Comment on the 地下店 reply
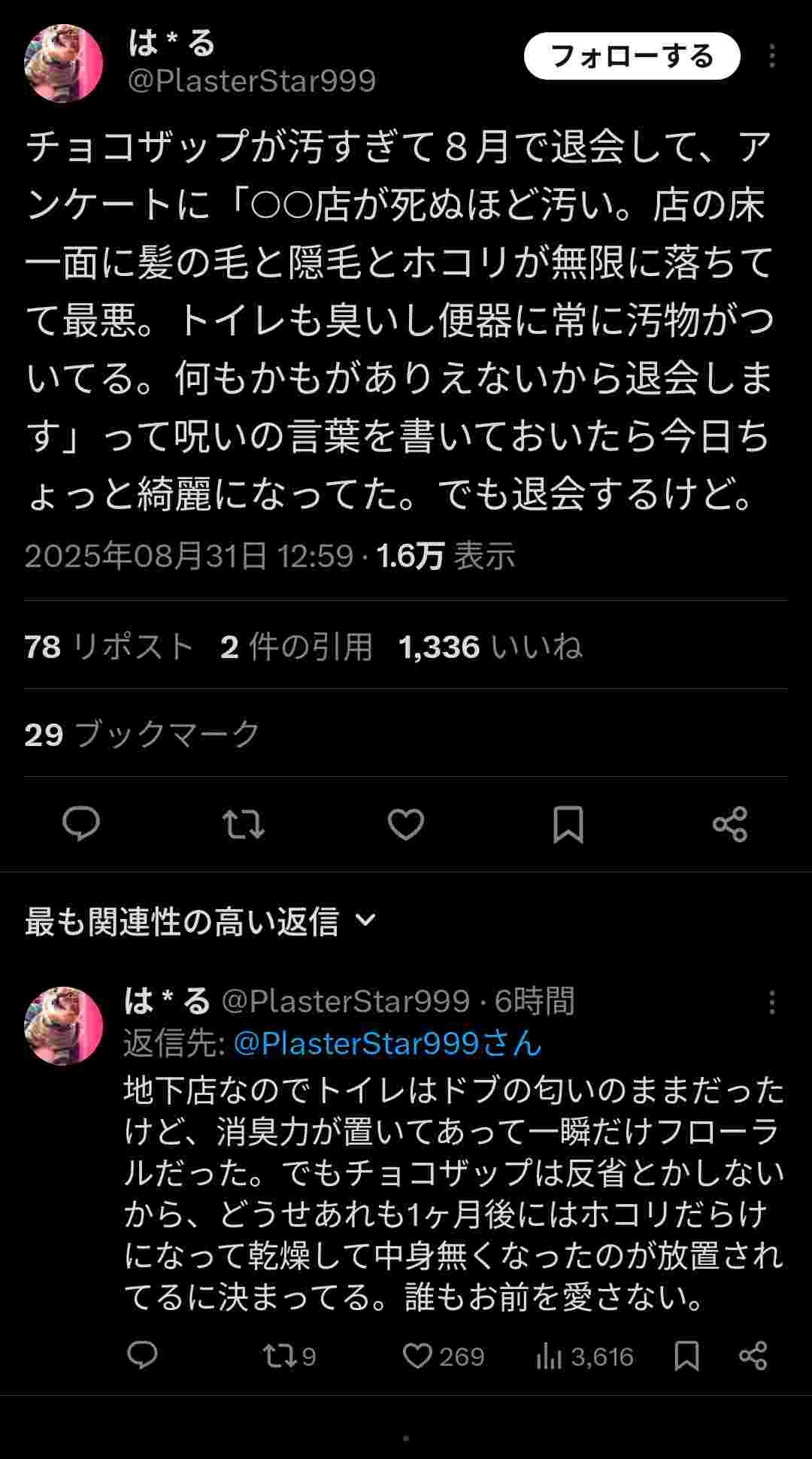812x1459 pixels. coord(142,1355)
